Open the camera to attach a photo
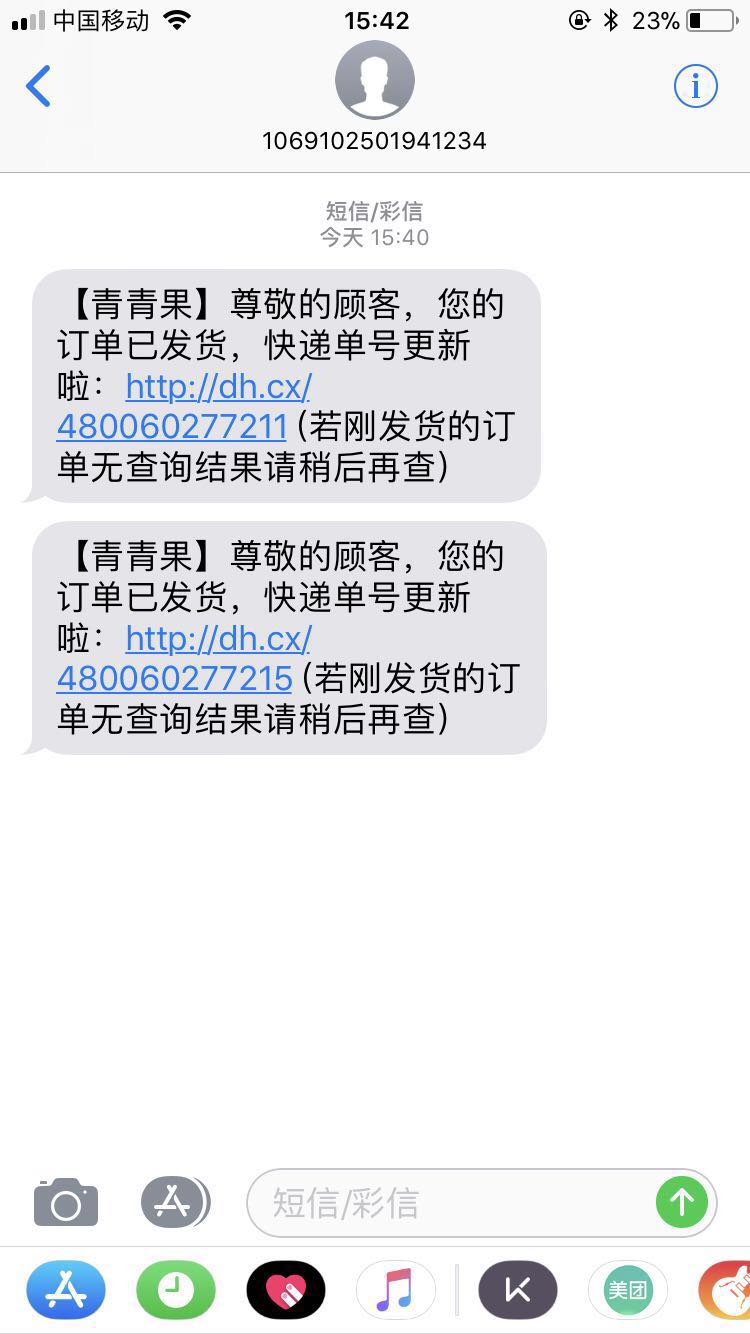 pos(66,1202)
